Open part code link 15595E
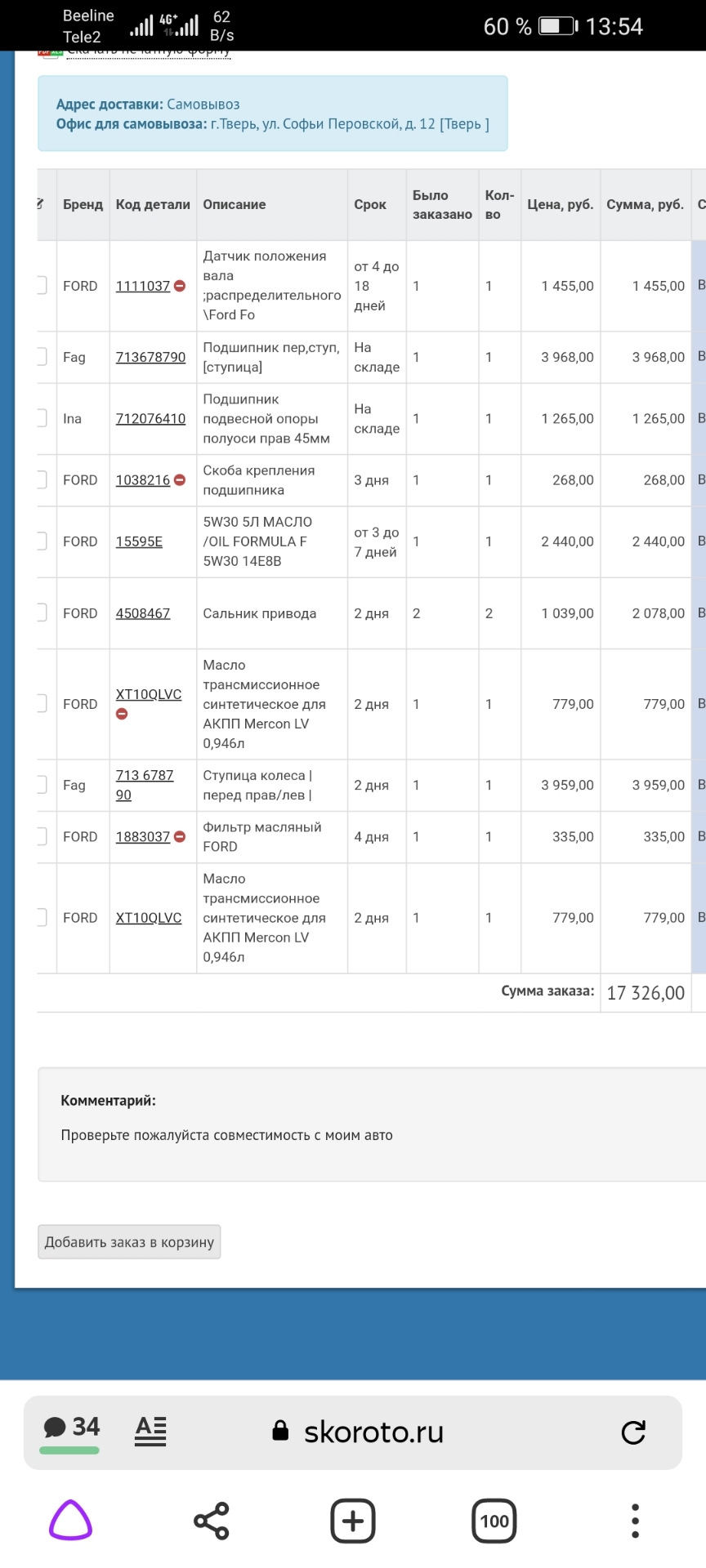 [x=139, y=541]
